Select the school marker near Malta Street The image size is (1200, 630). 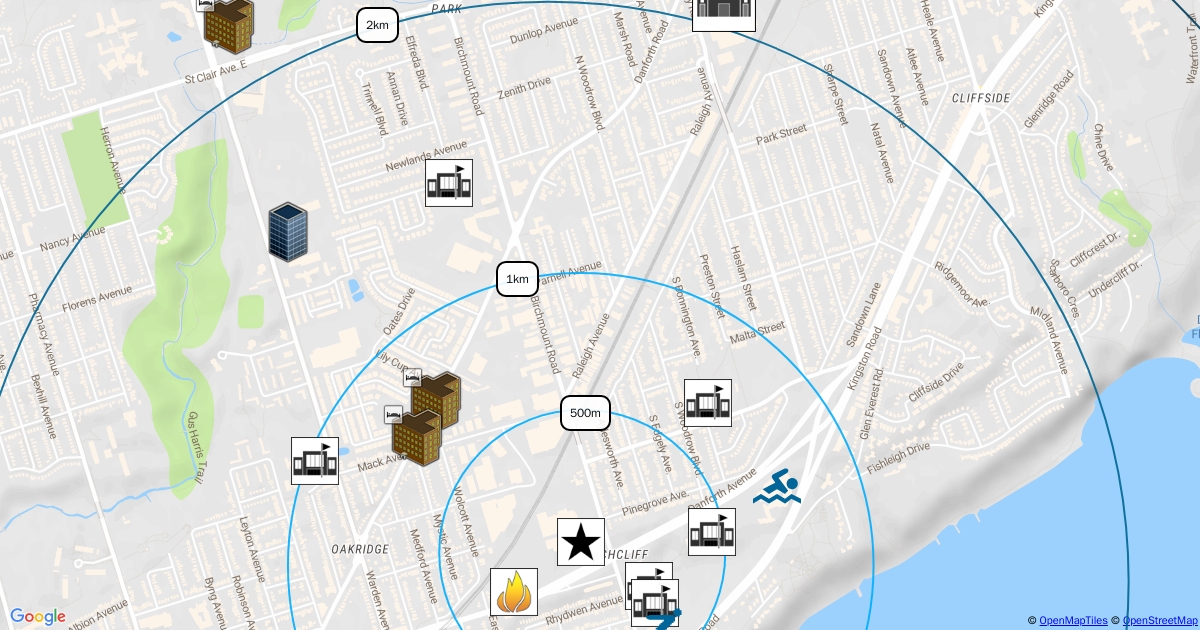click(x=708, y=403)
